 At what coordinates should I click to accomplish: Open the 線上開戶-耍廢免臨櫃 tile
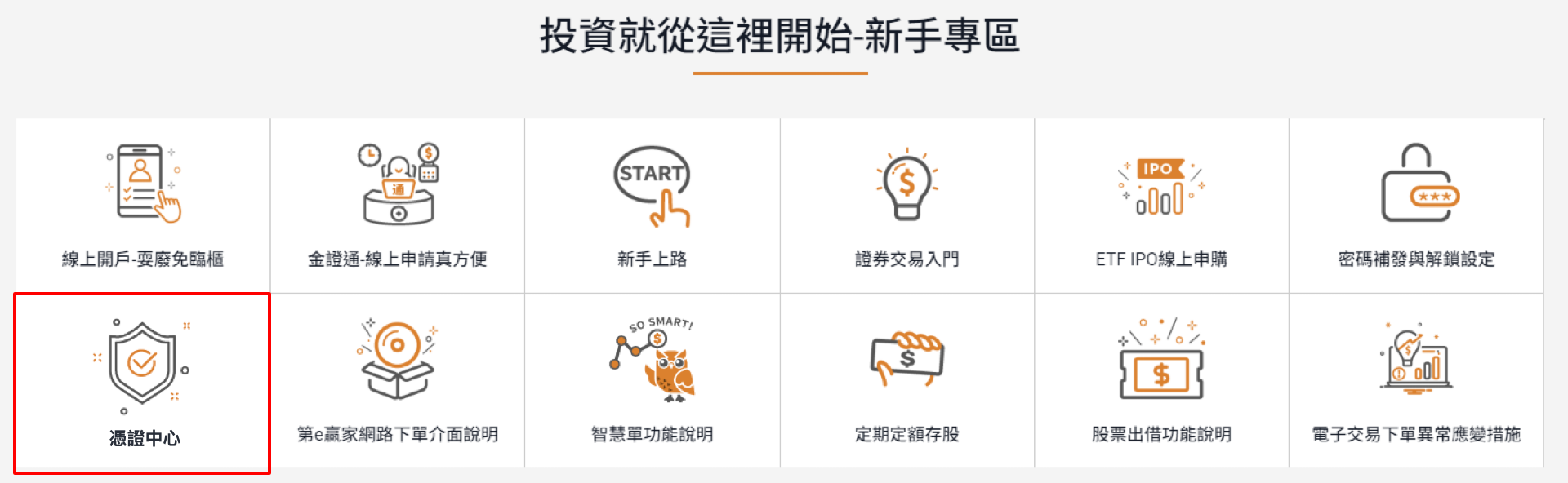click(143, 206)
